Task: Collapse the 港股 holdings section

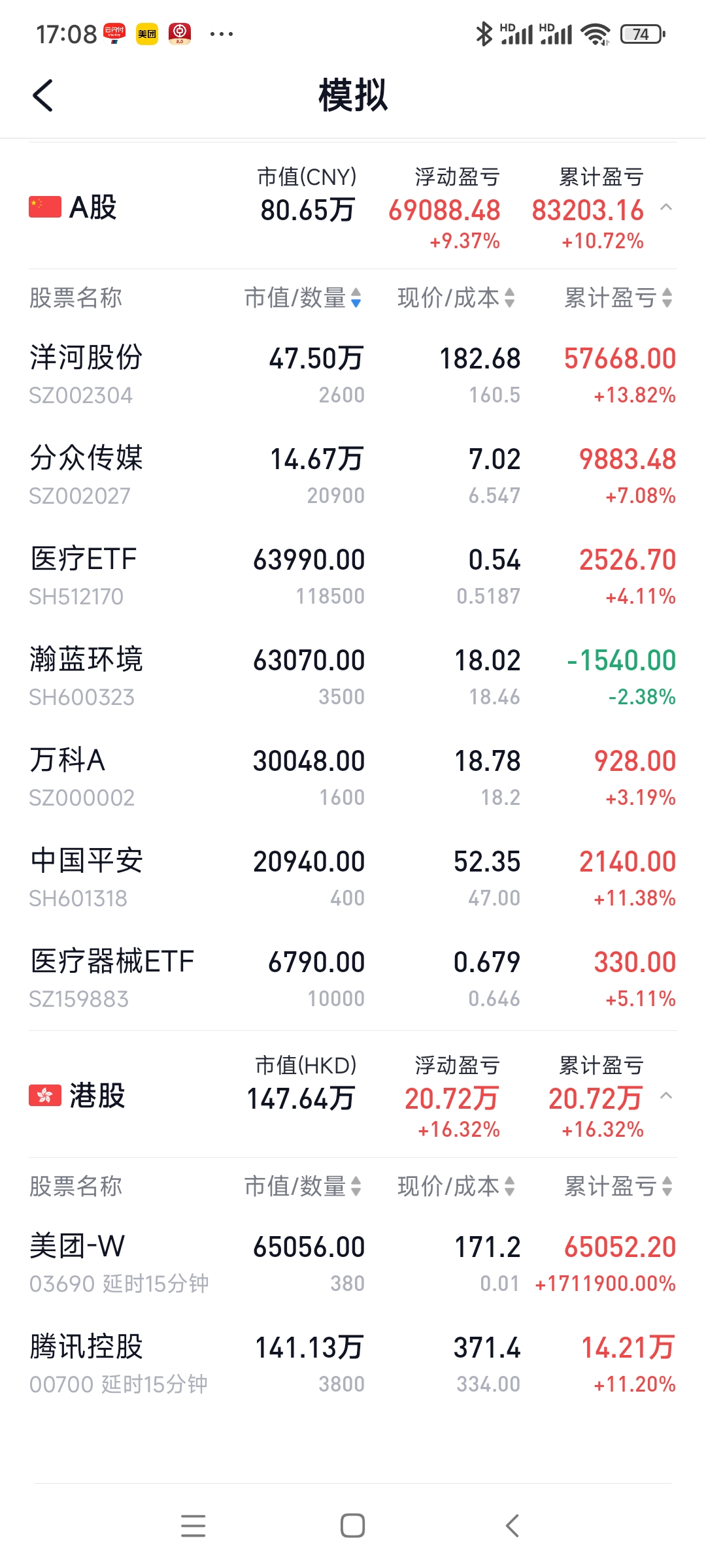Action: tap(666, 1096)
